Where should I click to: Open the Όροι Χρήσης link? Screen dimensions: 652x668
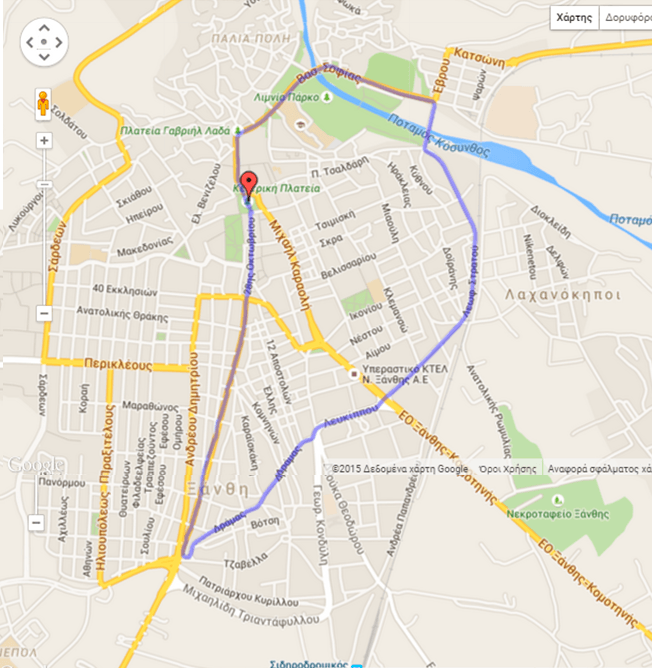(x=506, y=468)
